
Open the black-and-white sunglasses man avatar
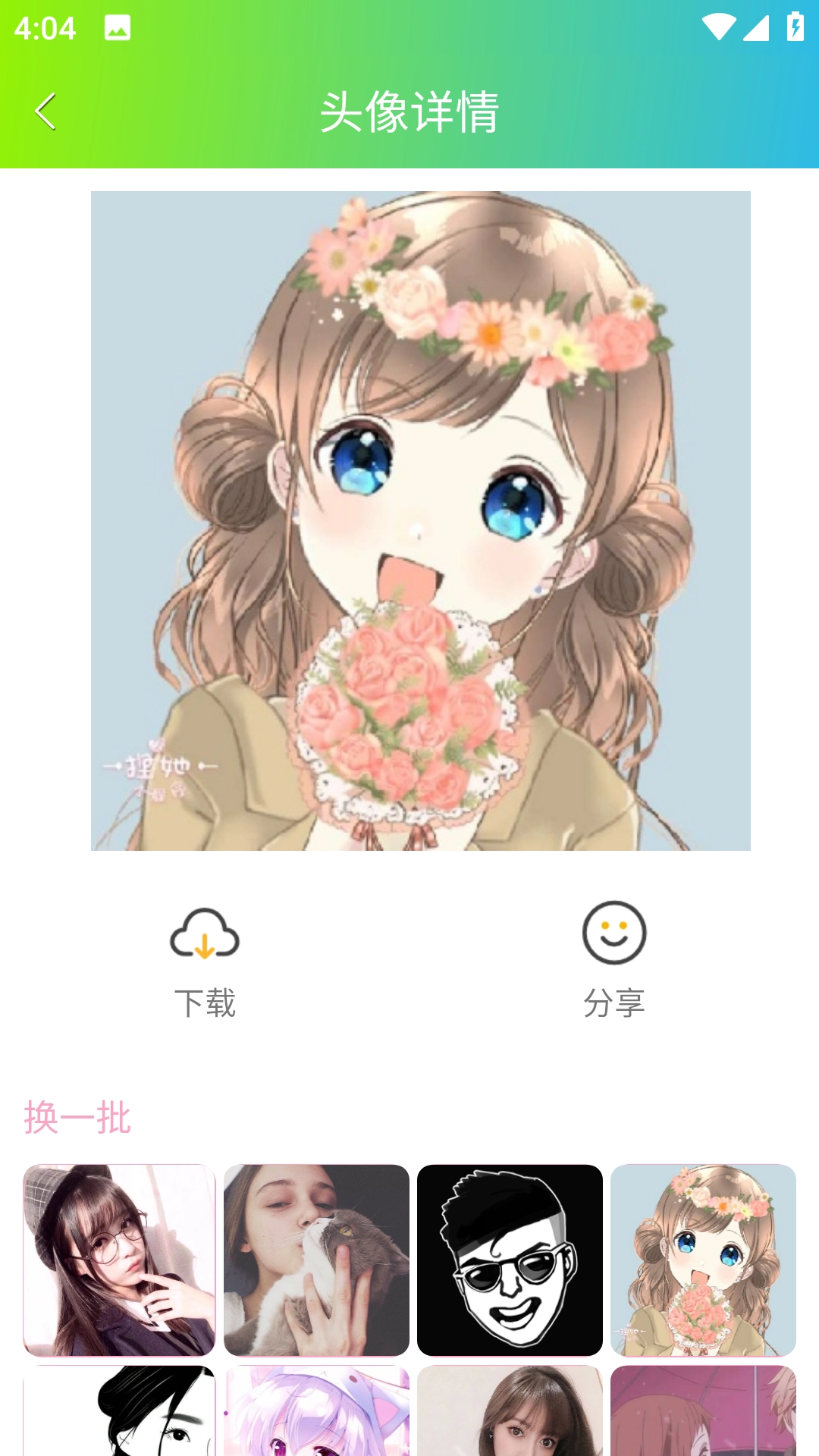click(510, 1260)
